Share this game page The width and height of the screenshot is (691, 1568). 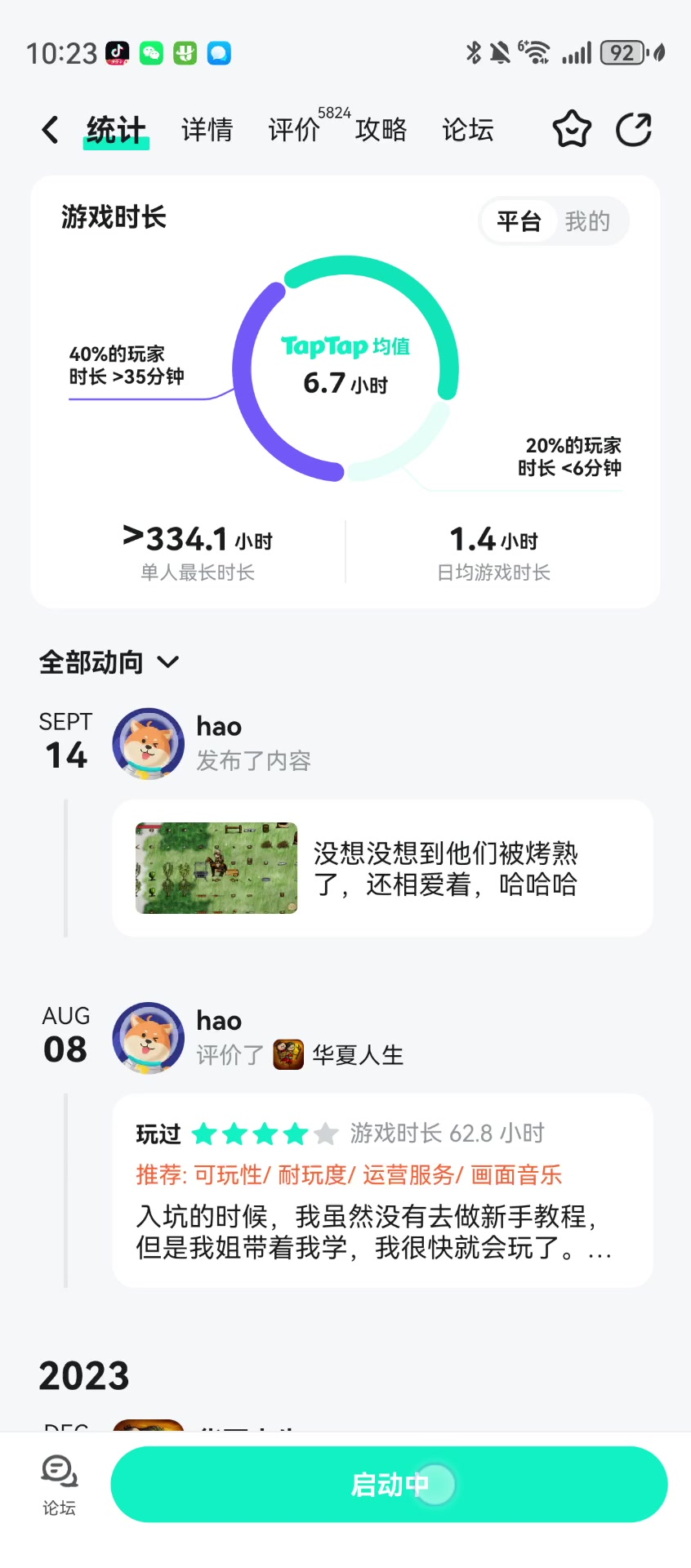(634, 129)
